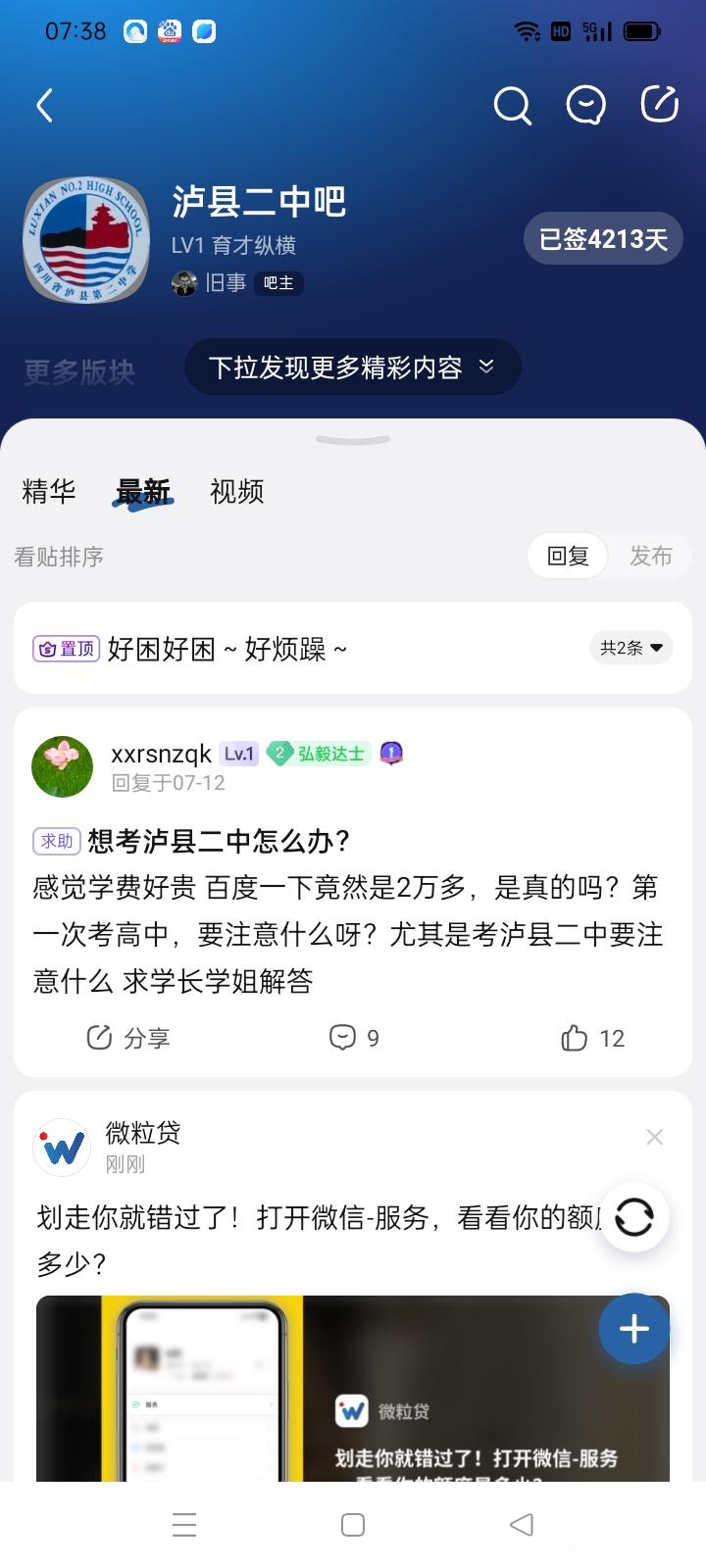
Task: Open 吧主 旧事's profile
Action: tap(225, 283)
